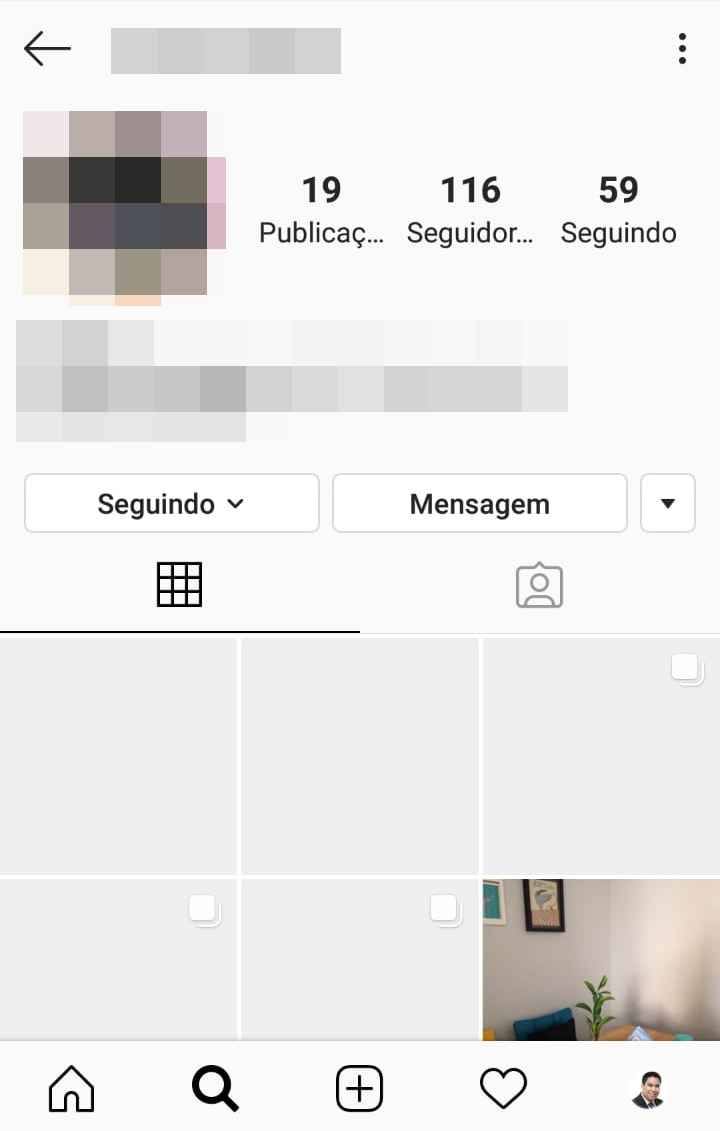Viewport: 720px width, 1131px height.
Task: Switch to the tagged photos tab
Action: click(539, 585)
